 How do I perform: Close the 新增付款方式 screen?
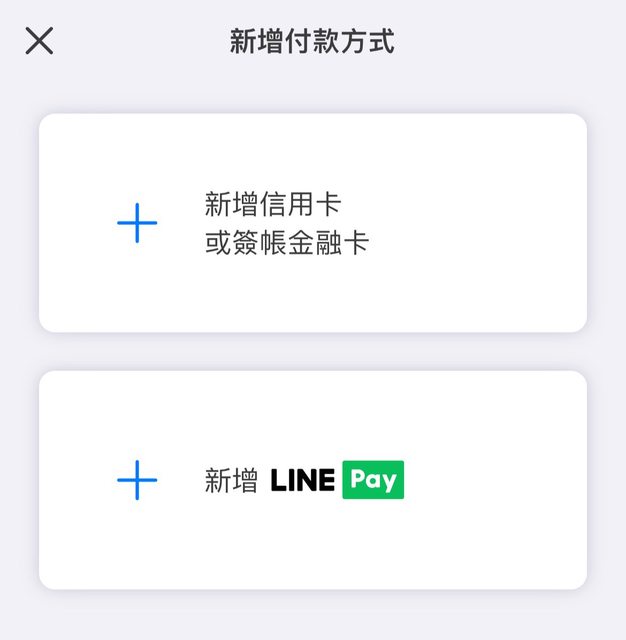coord(39,41)
